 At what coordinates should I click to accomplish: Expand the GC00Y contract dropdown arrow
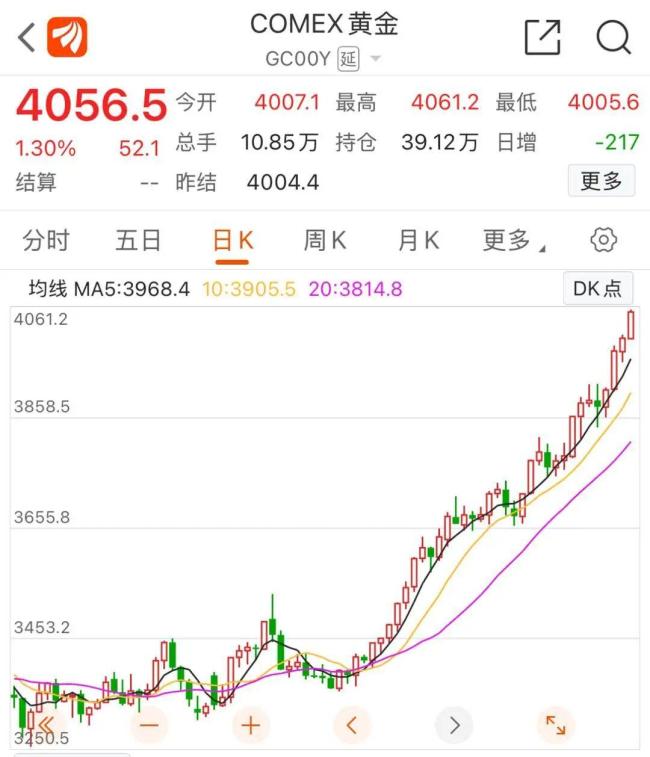(x=376, y=59)
